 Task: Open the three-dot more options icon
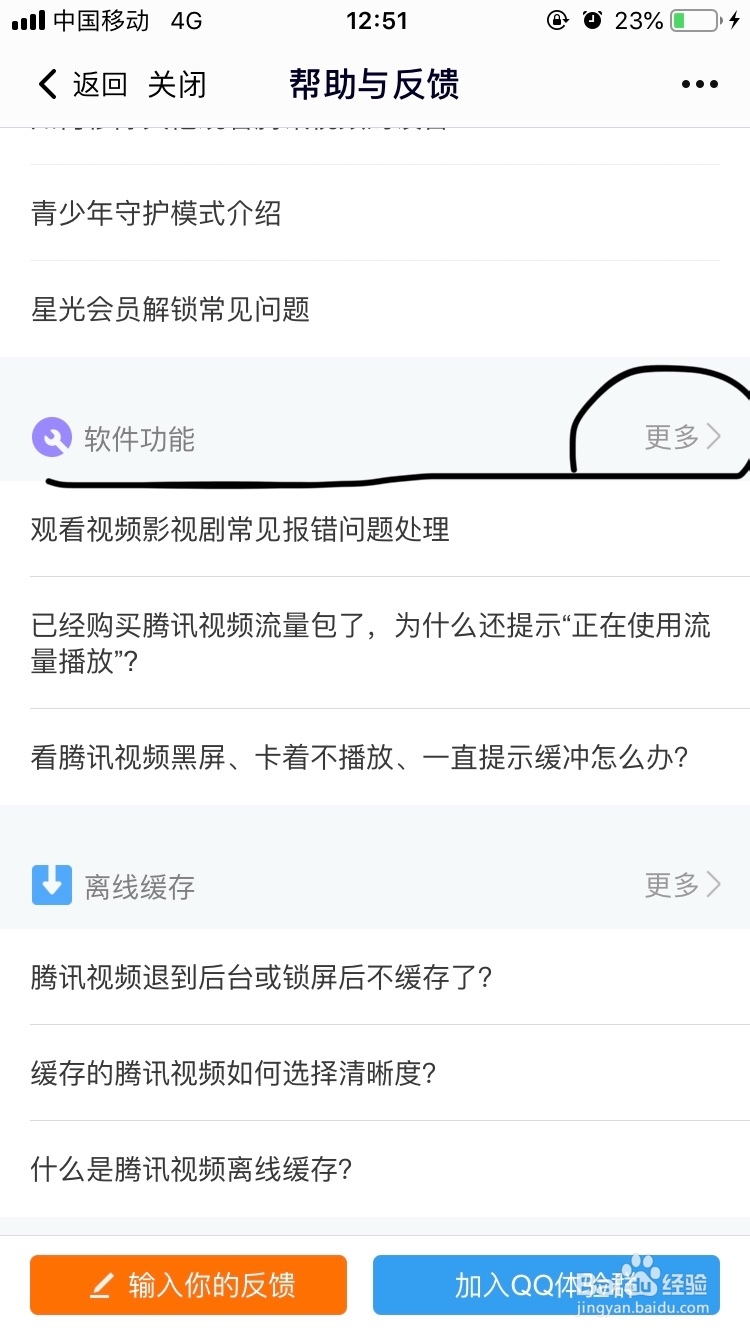699,84
